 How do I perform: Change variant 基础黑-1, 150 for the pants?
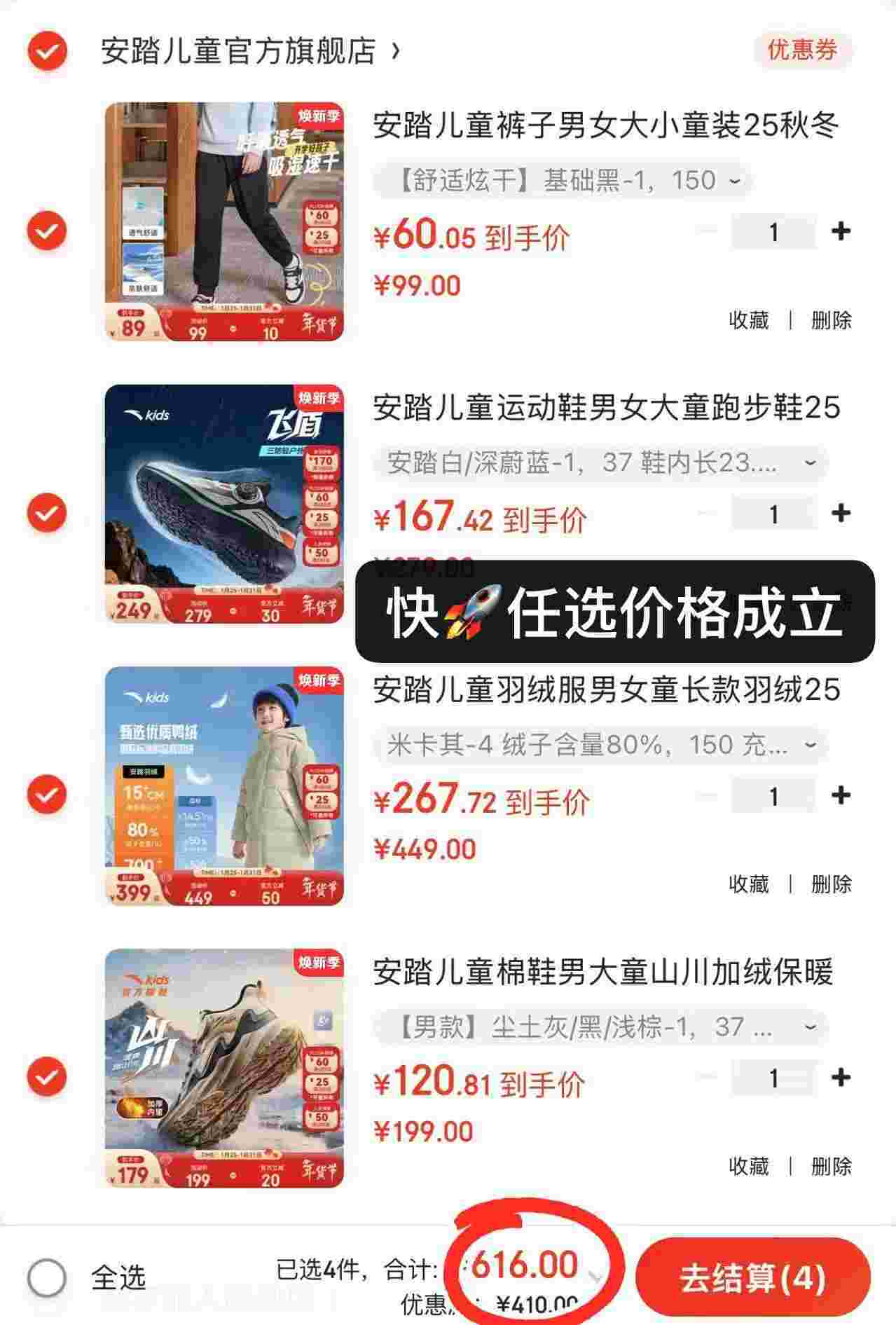(563, 181)
